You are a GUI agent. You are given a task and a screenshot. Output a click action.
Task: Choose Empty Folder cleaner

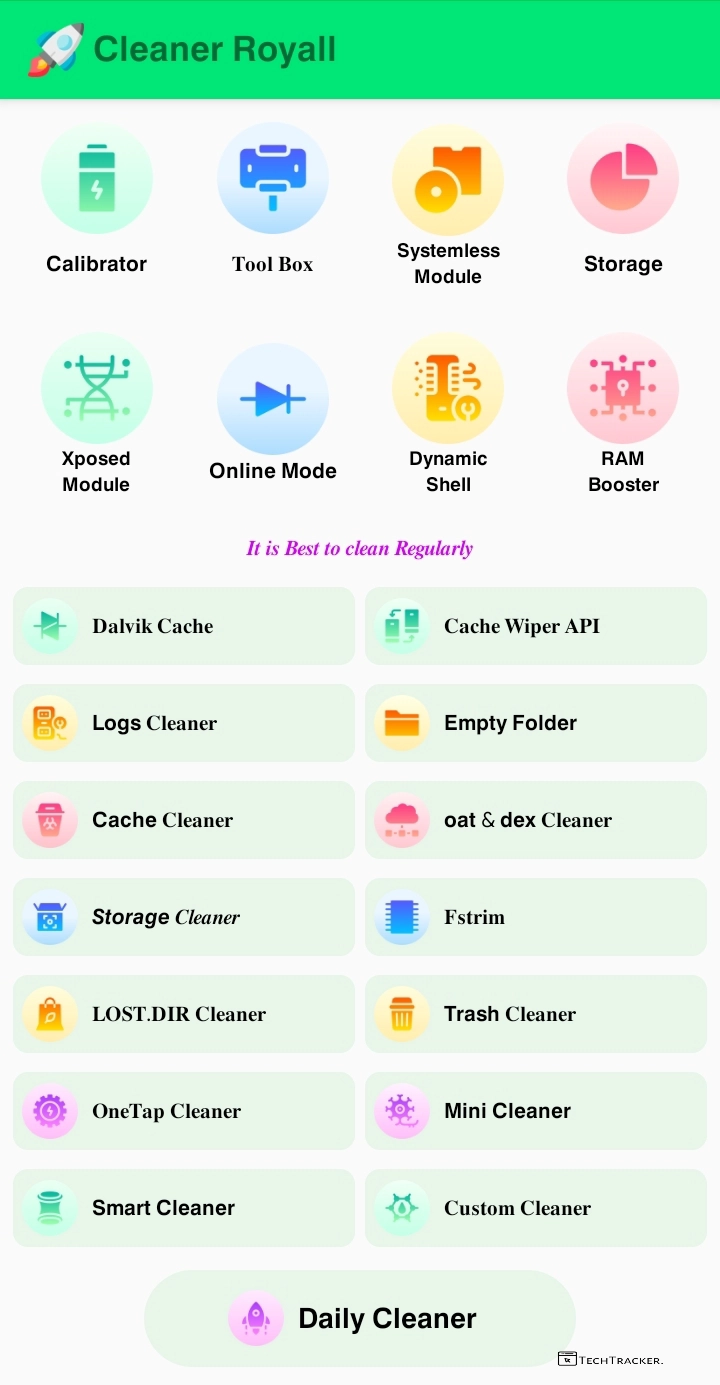[536, 723]
